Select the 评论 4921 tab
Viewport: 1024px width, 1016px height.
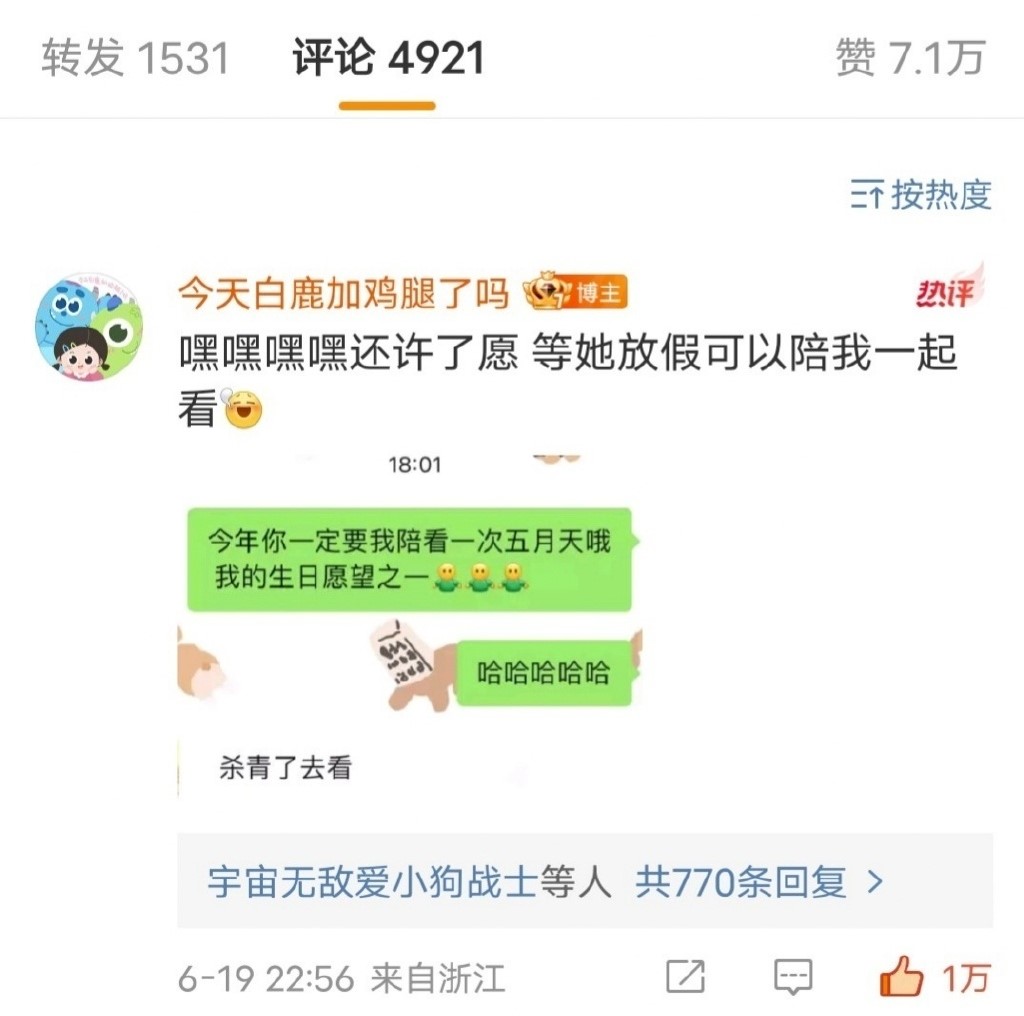click(388, 59)
